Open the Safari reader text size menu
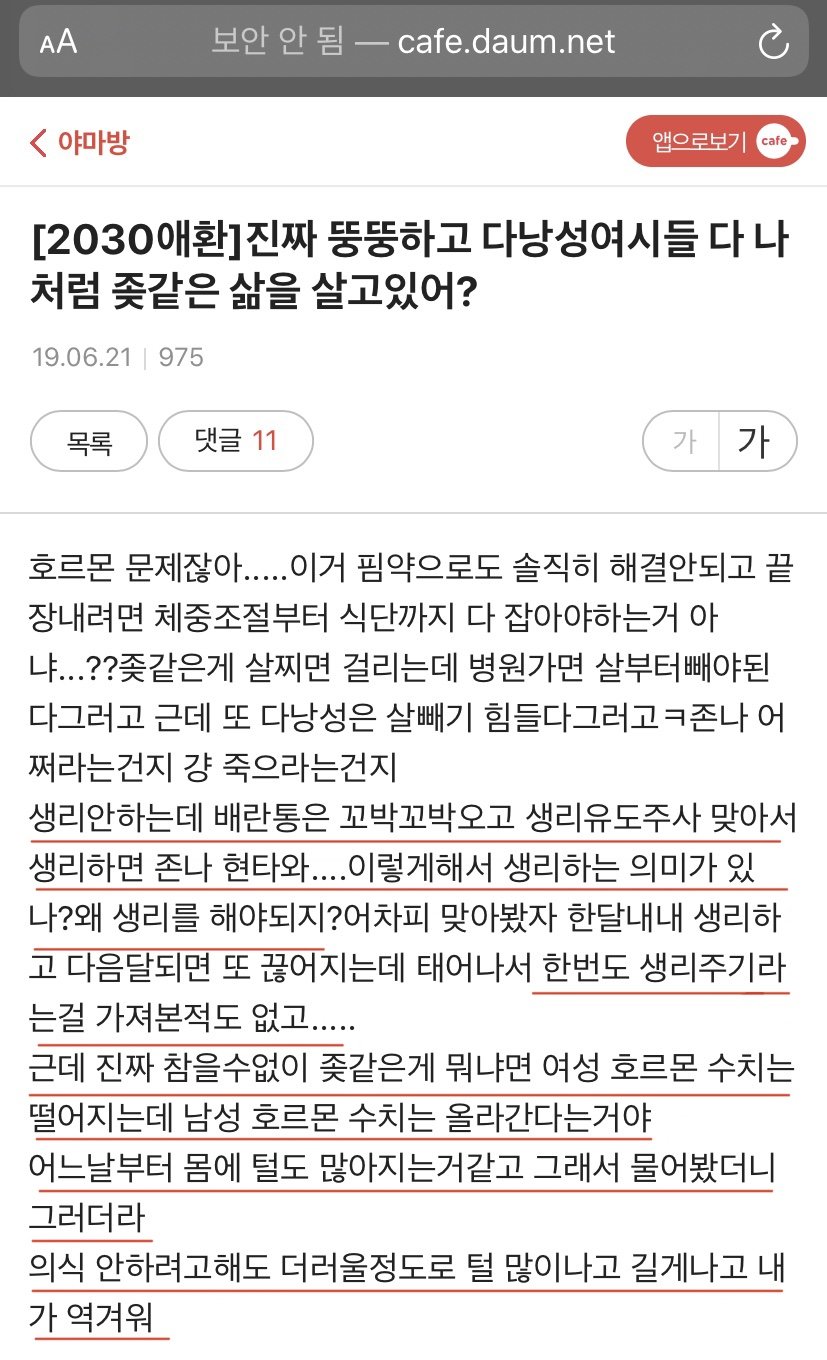The width and height of the screenshot is (827, 1360). [x=58, y=43]
